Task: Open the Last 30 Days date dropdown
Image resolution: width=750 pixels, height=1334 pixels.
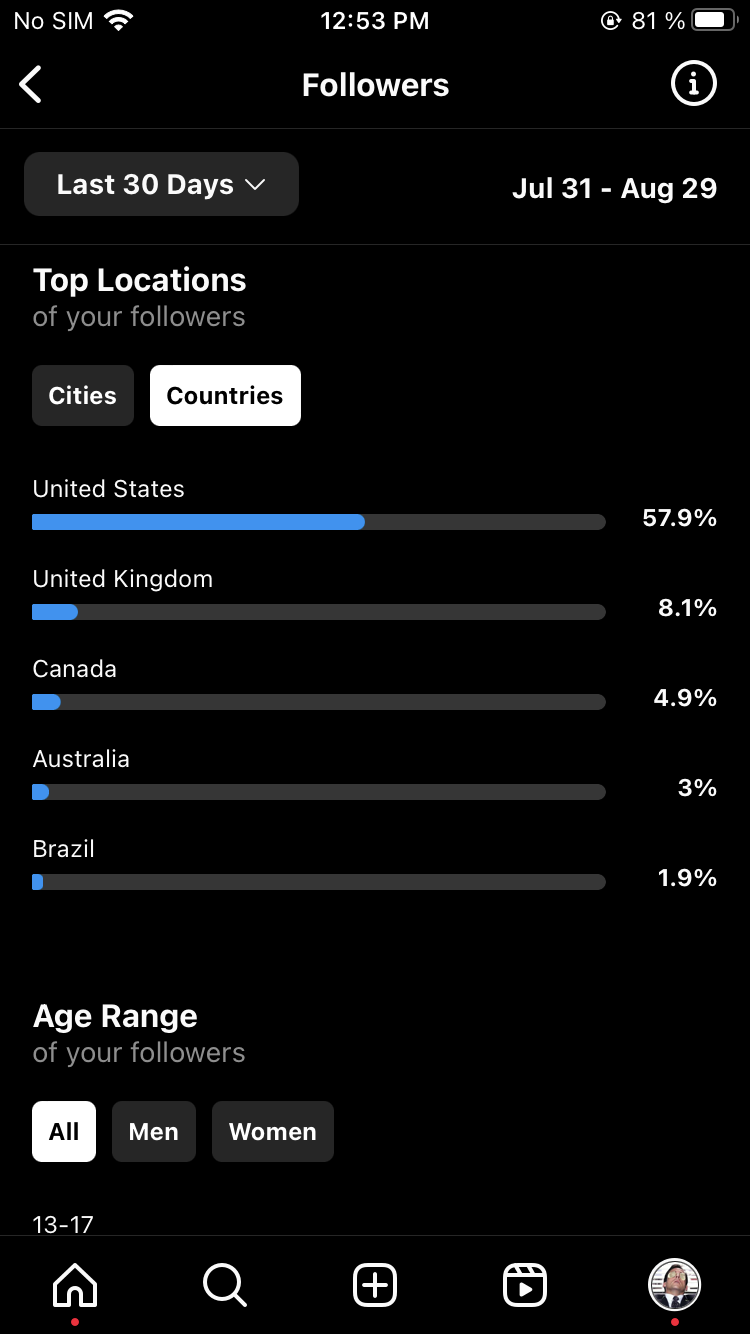Action: tap(161, 184)
